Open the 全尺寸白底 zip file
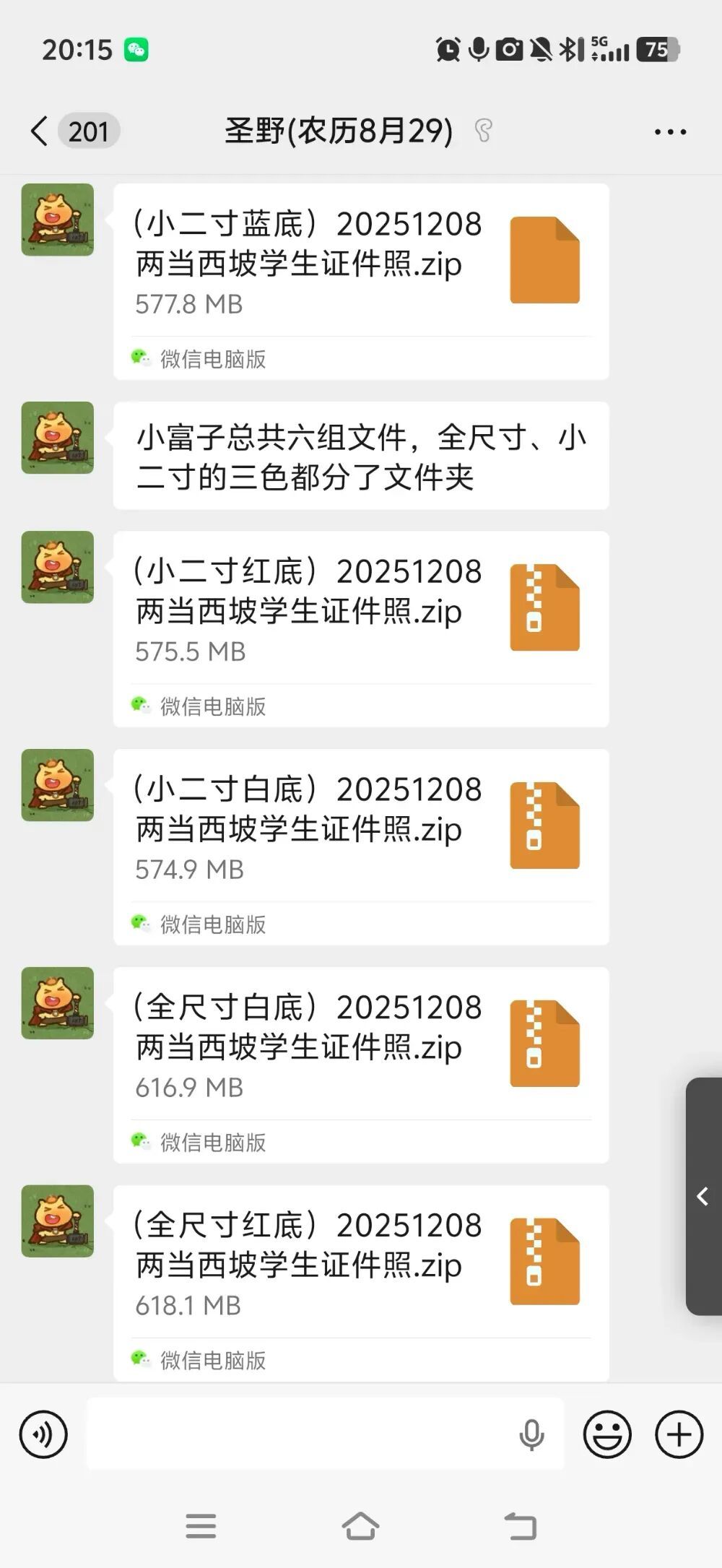 point(361,1045)
